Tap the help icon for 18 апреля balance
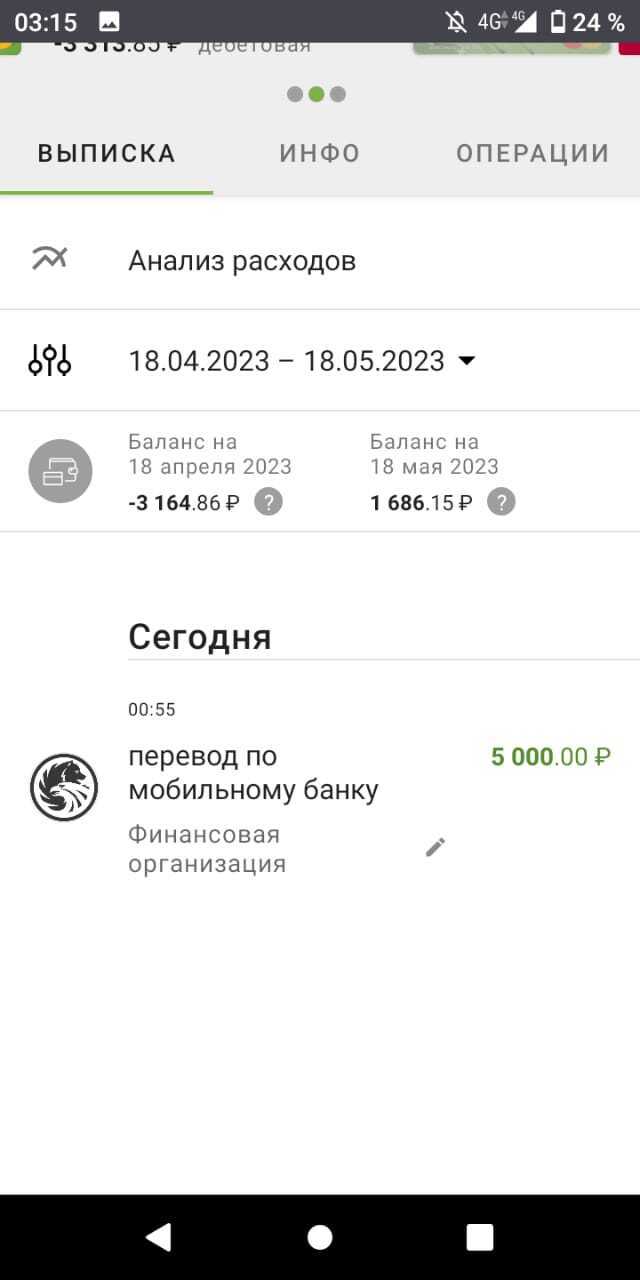 [x=268, y=501]
